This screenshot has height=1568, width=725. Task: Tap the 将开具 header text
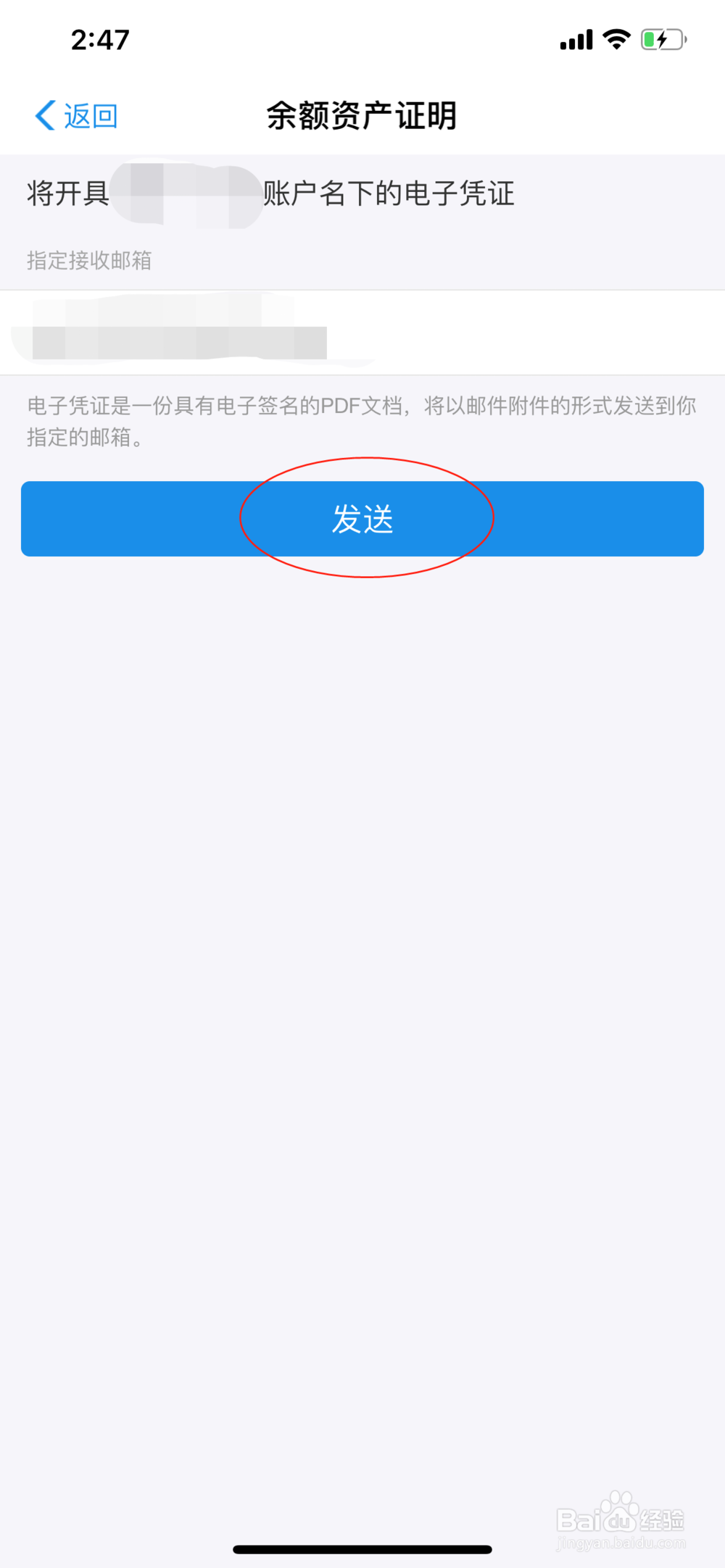[67, 193]
